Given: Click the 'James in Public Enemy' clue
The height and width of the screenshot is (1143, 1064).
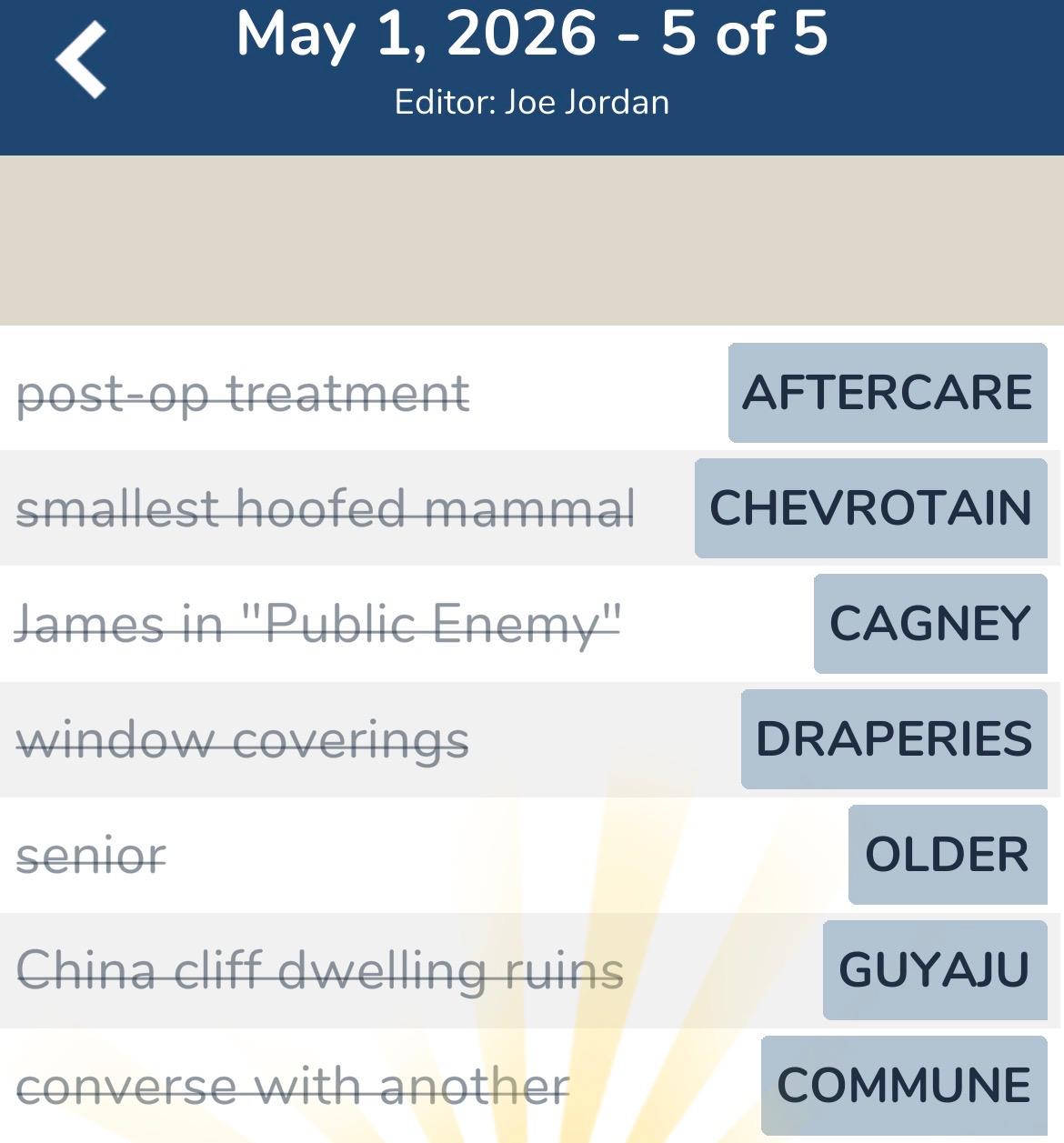Looking at the screenshot, I should (318, 624).
